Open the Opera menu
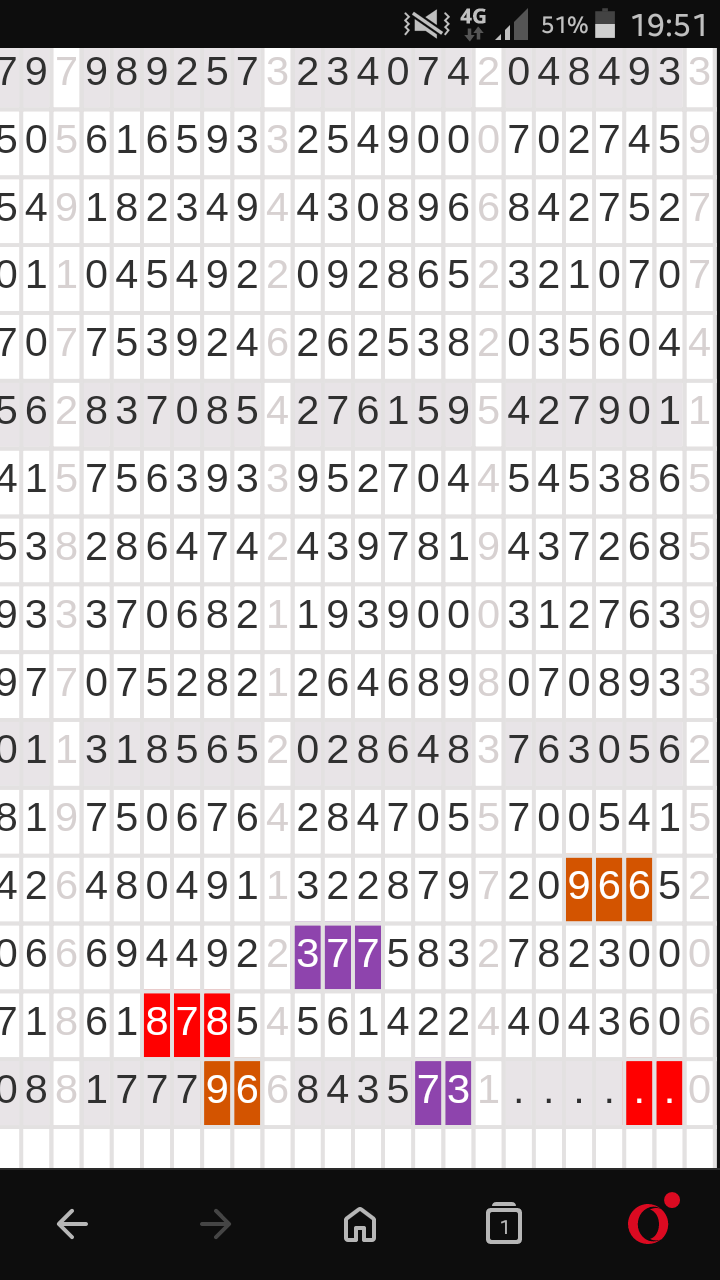 click(x=651, y=1220)
